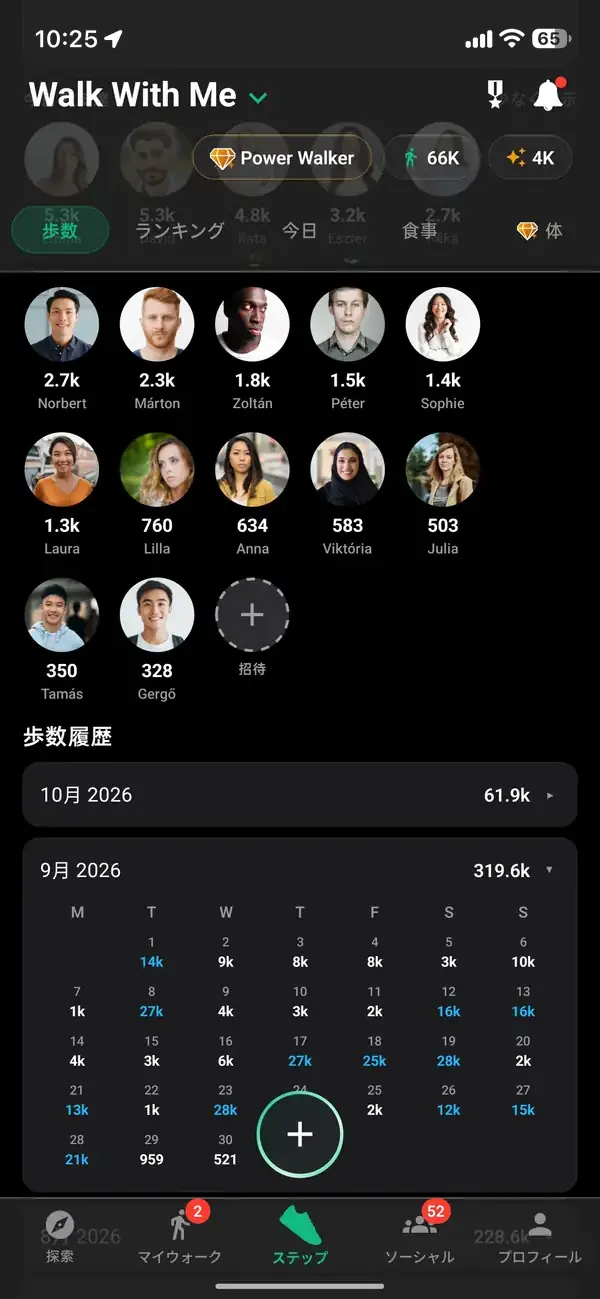Collapse the 9月 2026 step history
The width and height of the screenshot is (600, 1299).
click(x=300, y=870)
